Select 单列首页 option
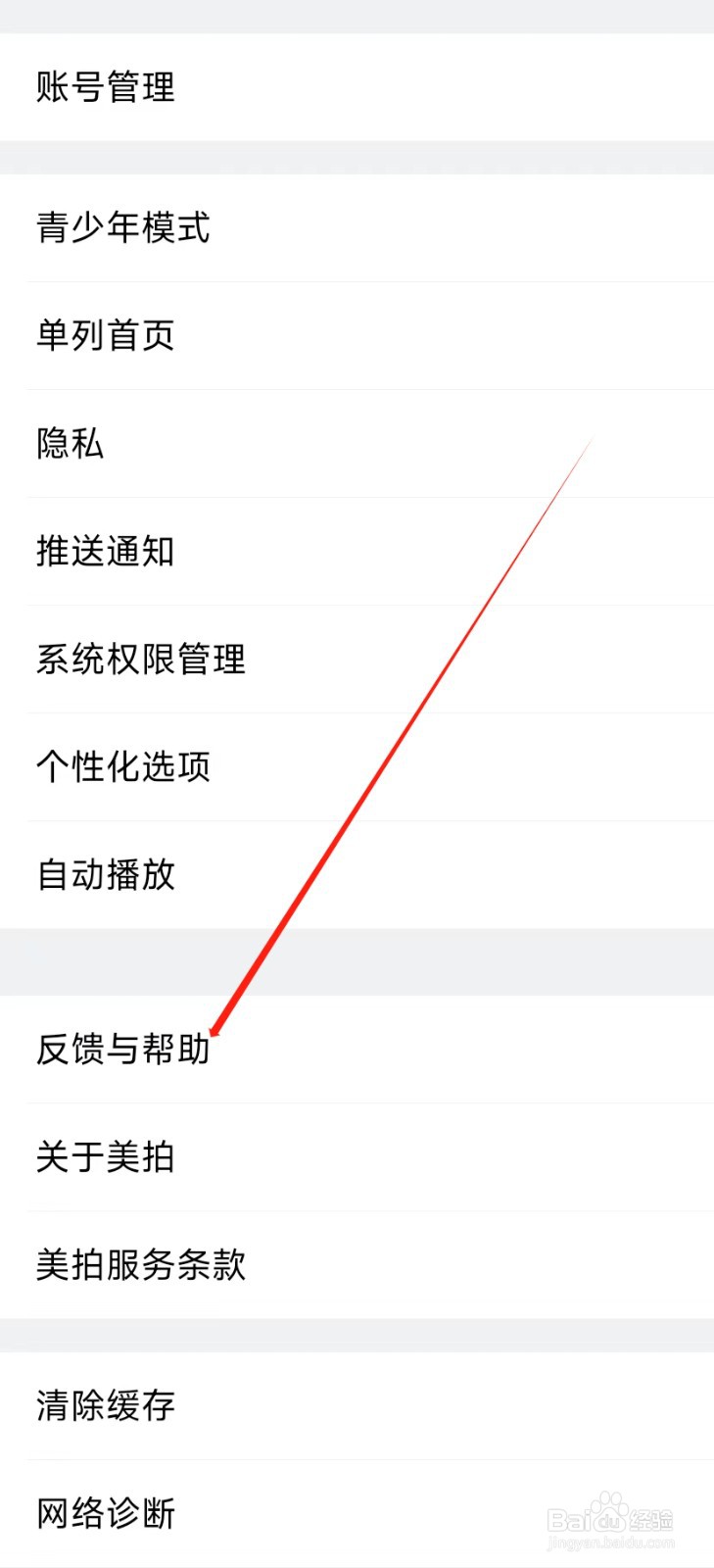The width and height of the screenshot is (714, 1568). tap(105, 336)
